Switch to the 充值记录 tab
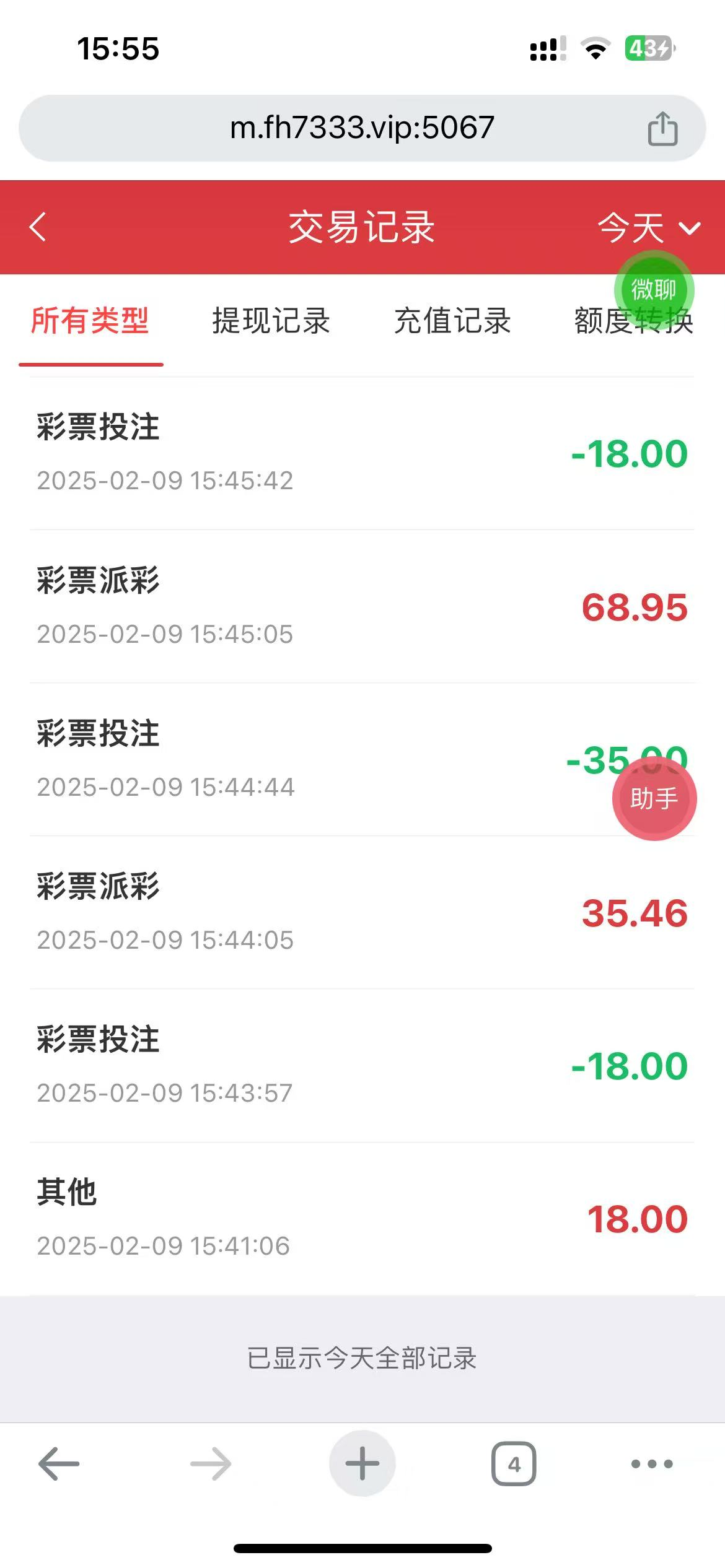725x1568 pixels. pyautogui.click(x=452, y=321)
